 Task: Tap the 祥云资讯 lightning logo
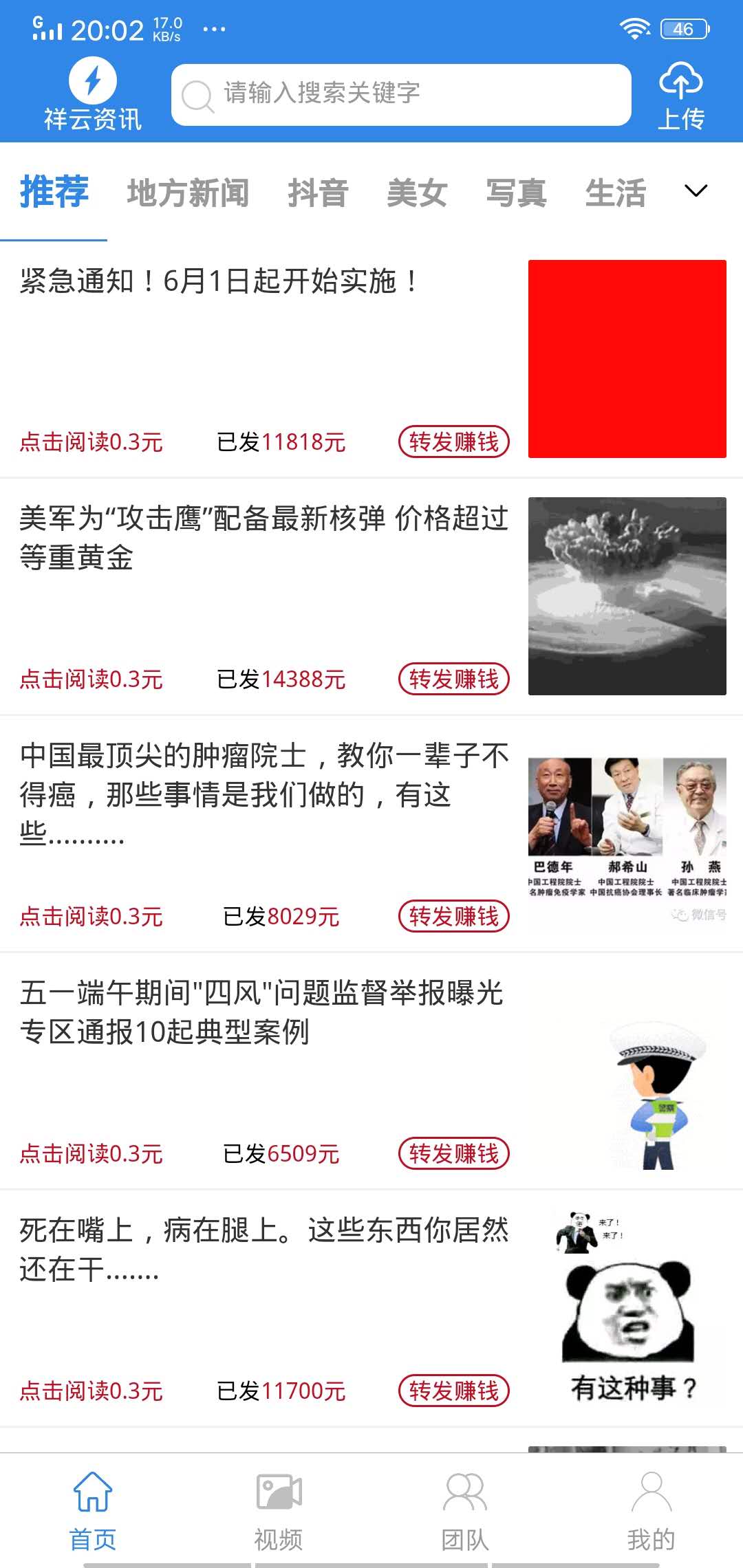point(92,82)
